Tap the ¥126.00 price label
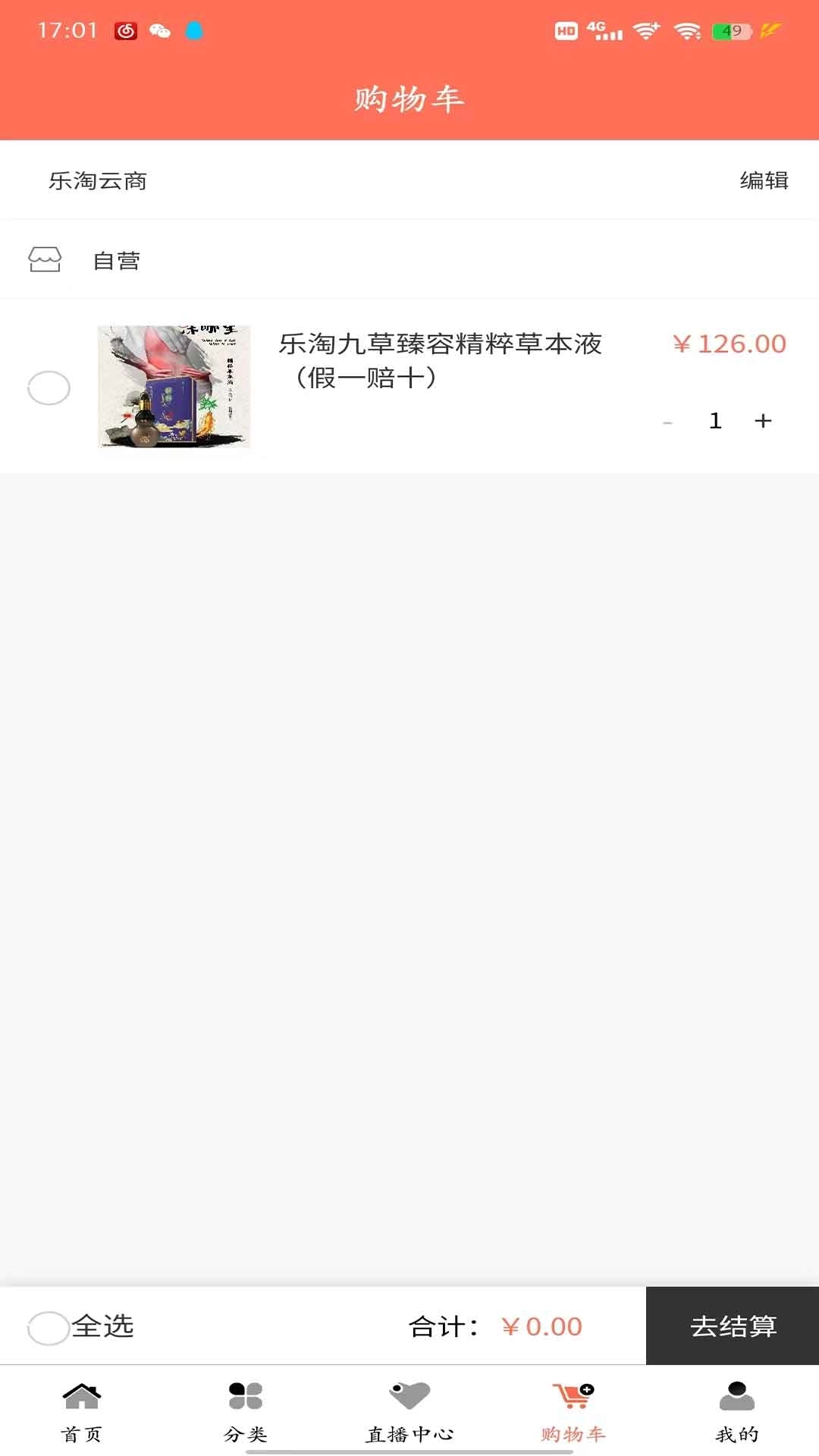Viewport: 819px width, 1456px height. tap(730, 344)
